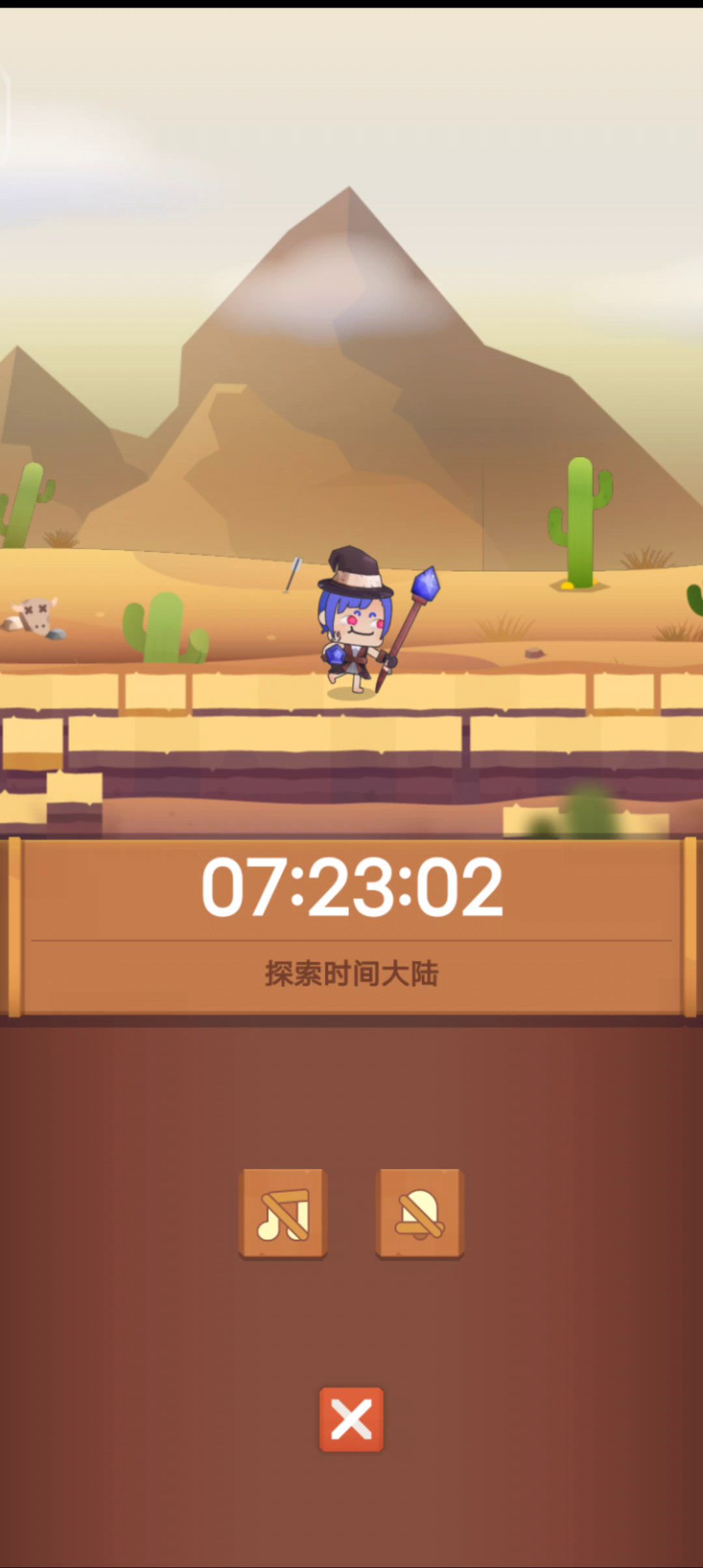The image size is (703, 1568).
Task: Tap the red X to stop exploring
Action: (x=351, y=1420)
